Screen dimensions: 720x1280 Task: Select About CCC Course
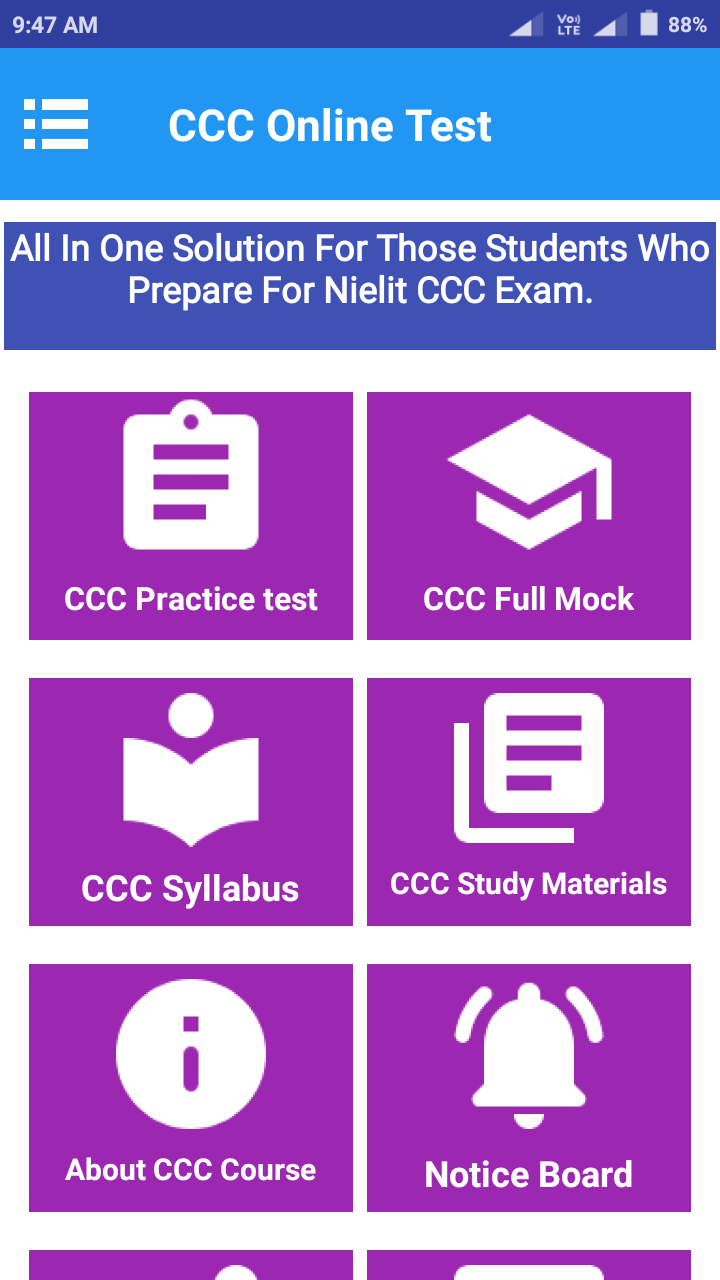191,1088
